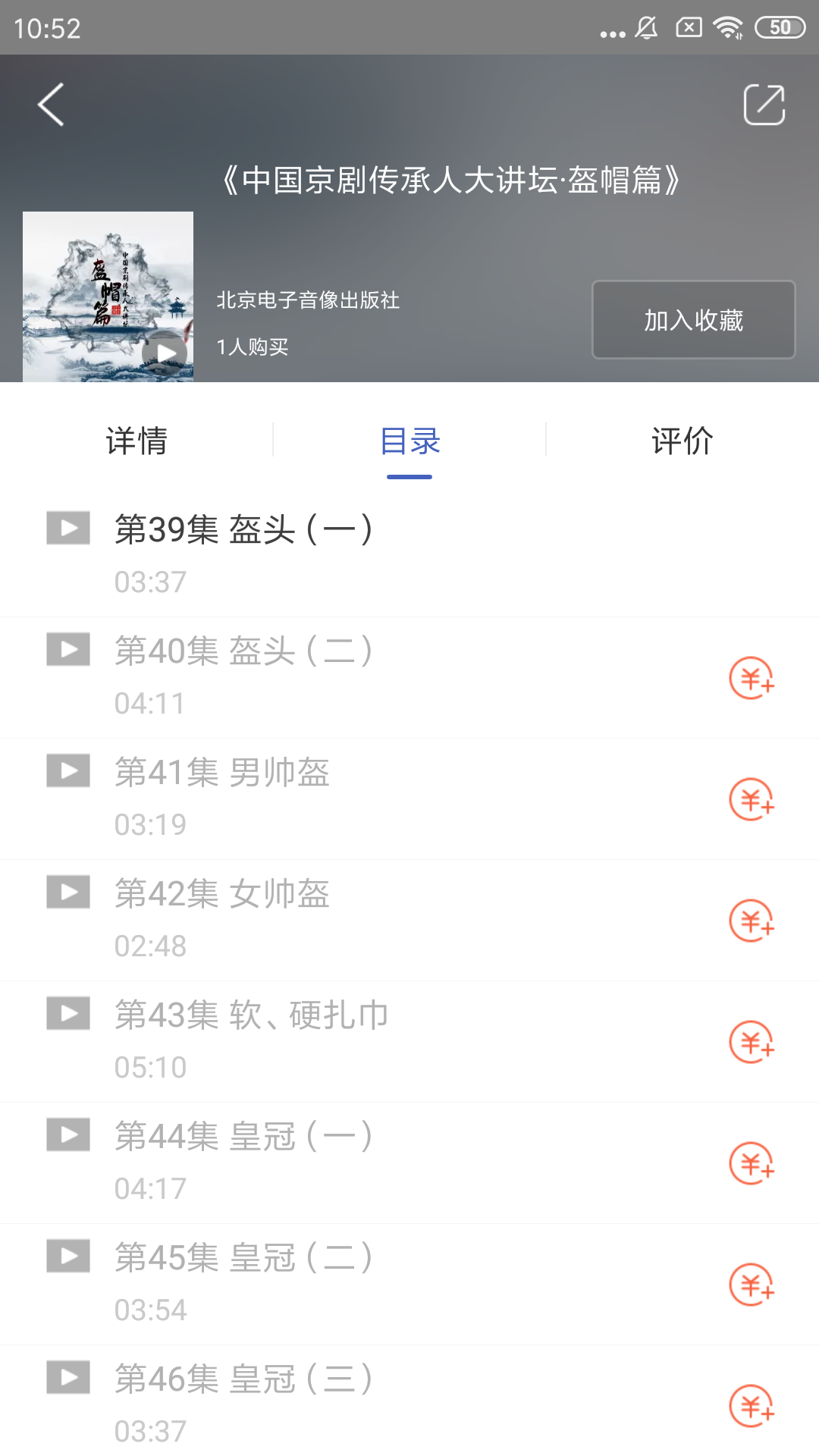Tap the play icon for 第45集 皇冠（二）
This screenshot has height=1456, width=819.
67,1257
